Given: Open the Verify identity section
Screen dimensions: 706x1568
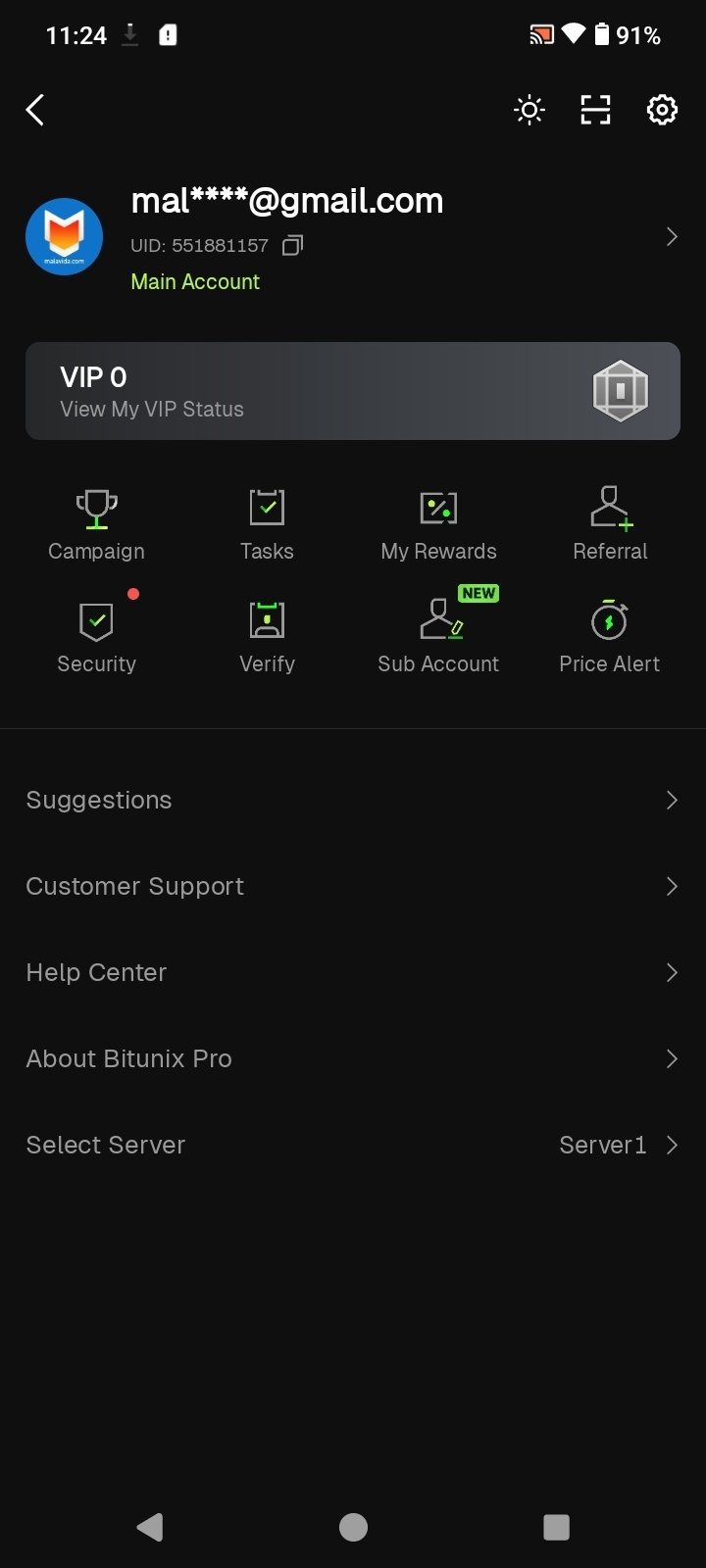Looking at the screenshot, I should click(x=267, y=635).
